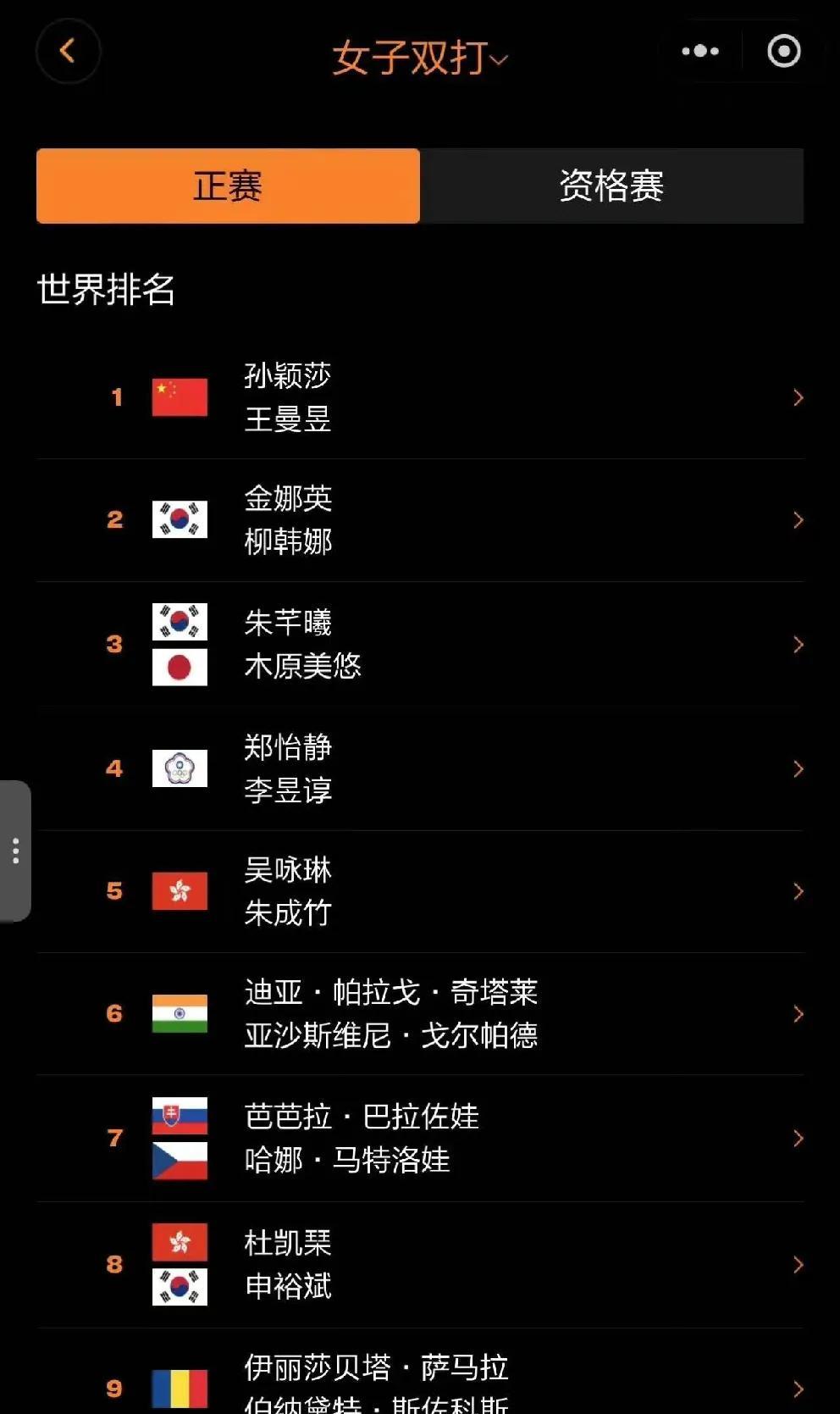View the pair 杜凯琹 and 申裕斌
This screenshot has height=1414, width=840.
(x=420, y=1265)
